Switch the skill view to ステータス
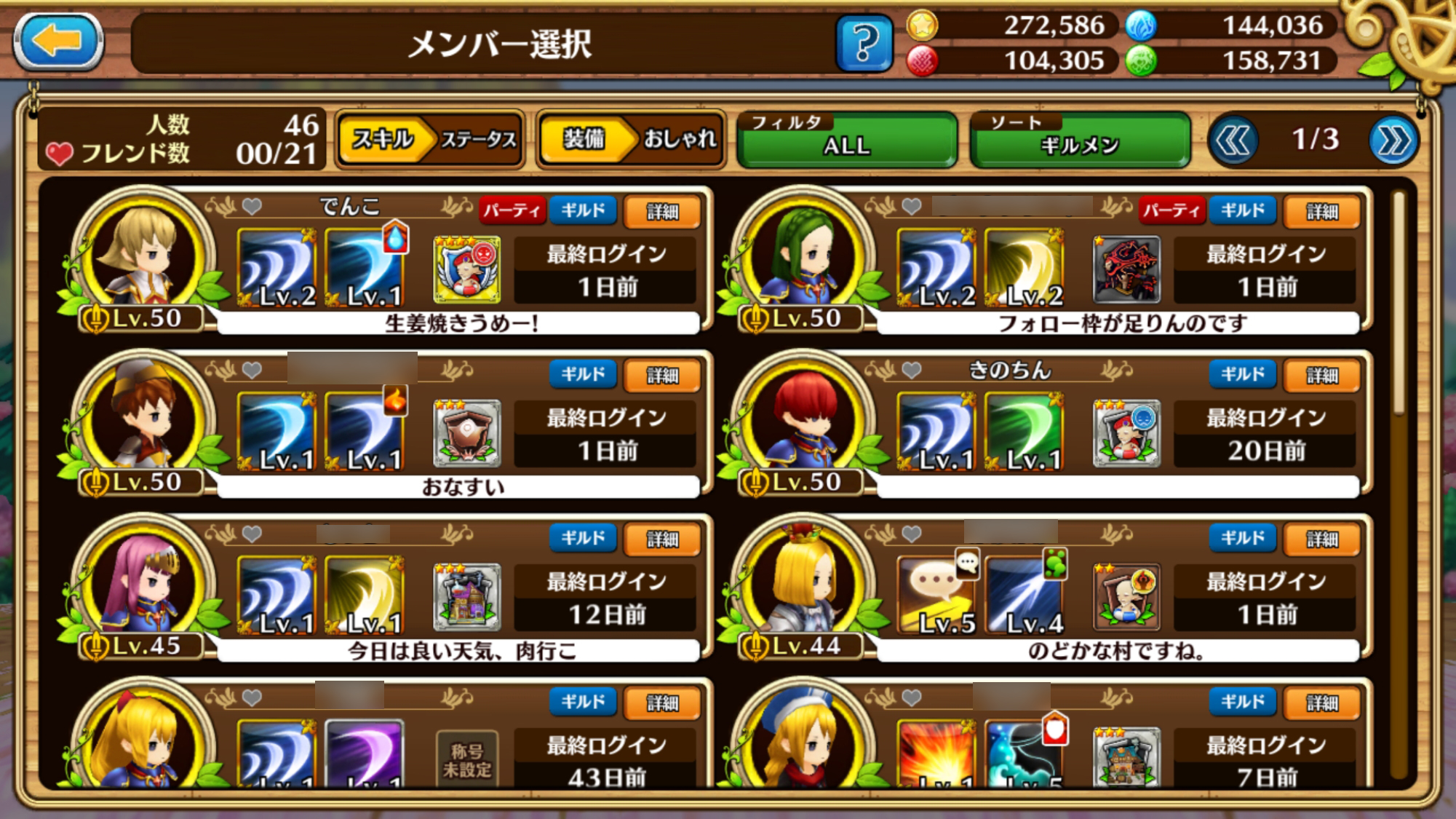Image resolution: width=1456 pixels, height=819 pixels. pyautogui.click(x=478, y=139)
